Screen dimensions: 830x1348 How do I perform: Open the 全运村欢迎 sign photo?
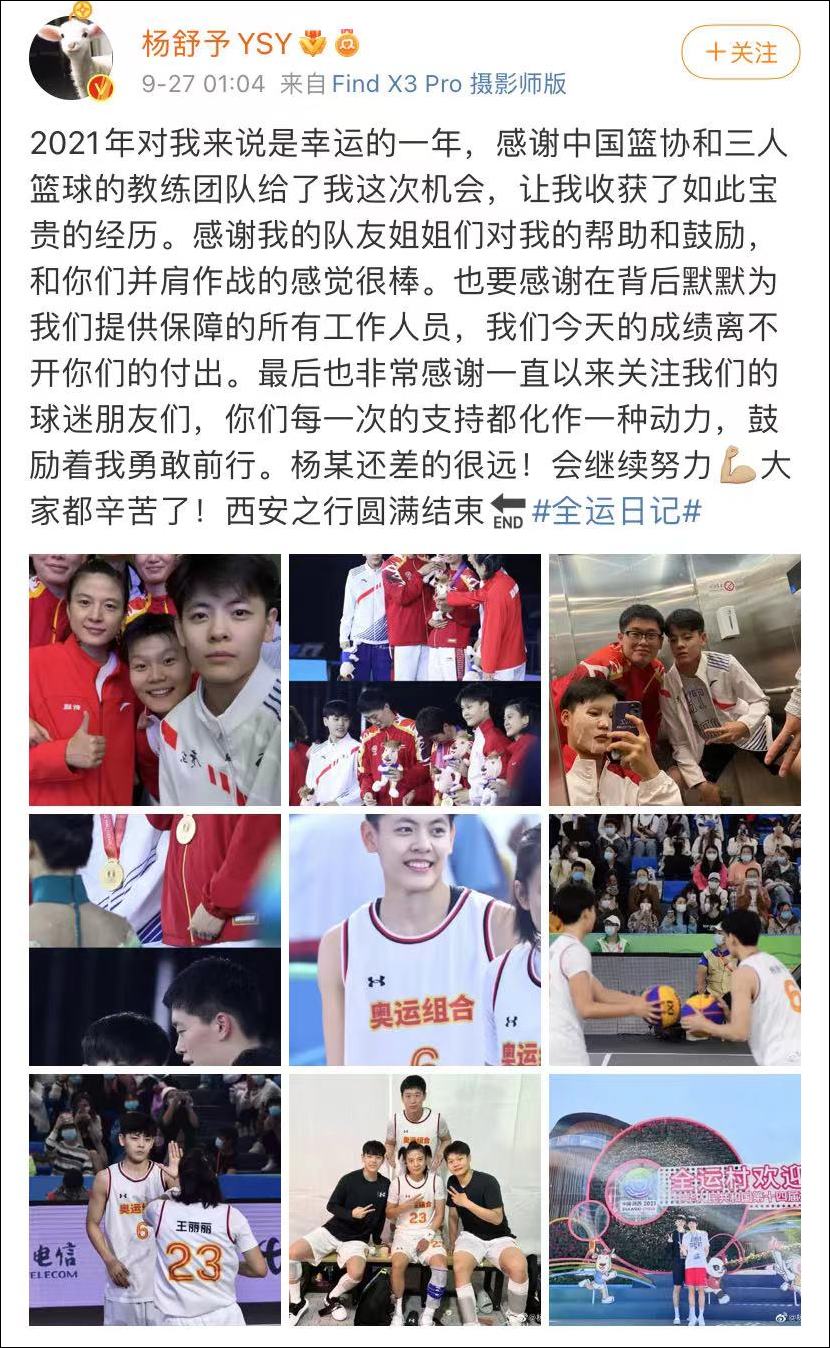click(675, 1200)
